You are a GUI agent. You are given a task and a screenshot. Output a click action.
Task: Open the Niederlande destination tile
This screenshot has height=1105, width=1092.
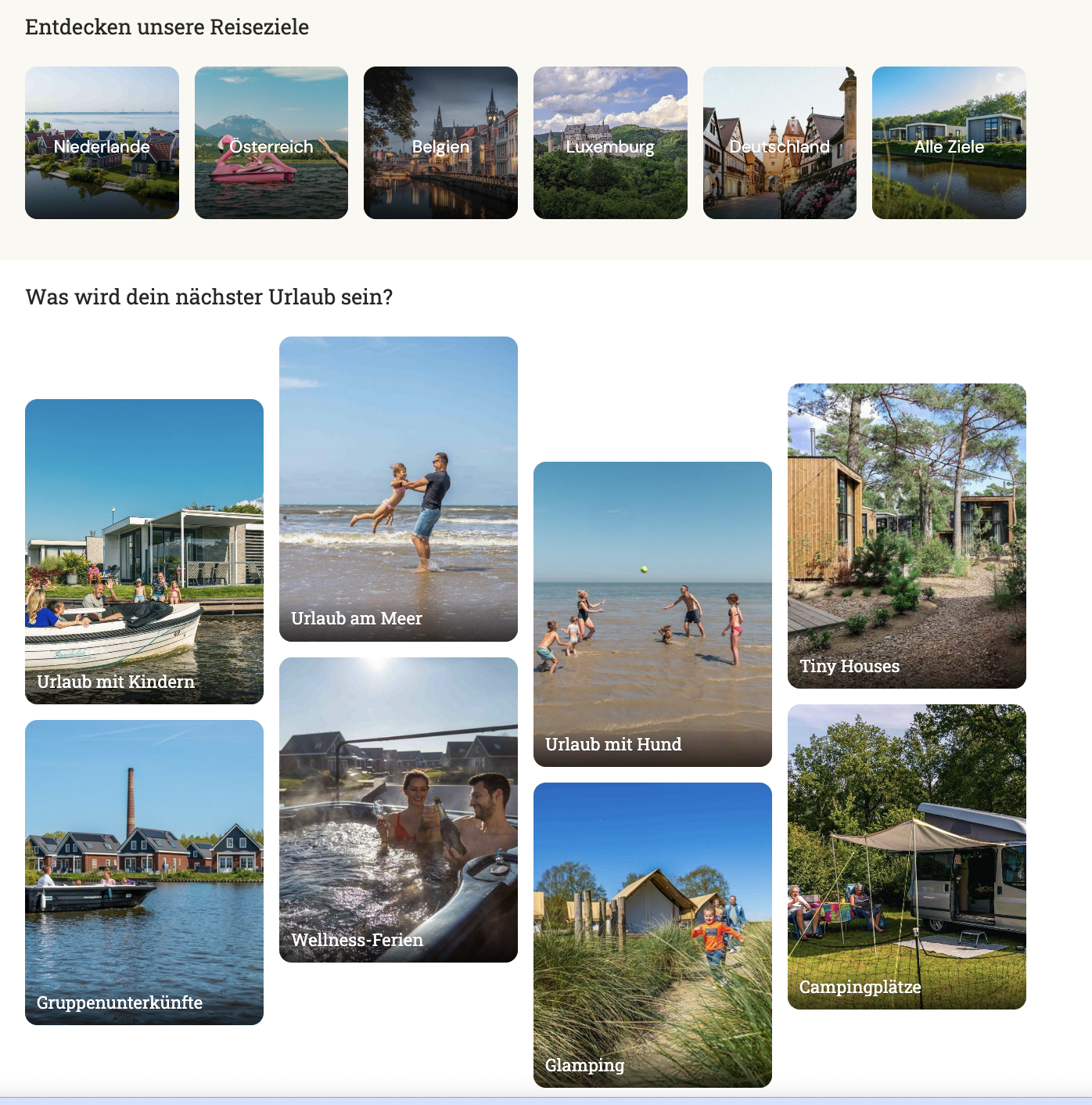[x=102, y=143]
